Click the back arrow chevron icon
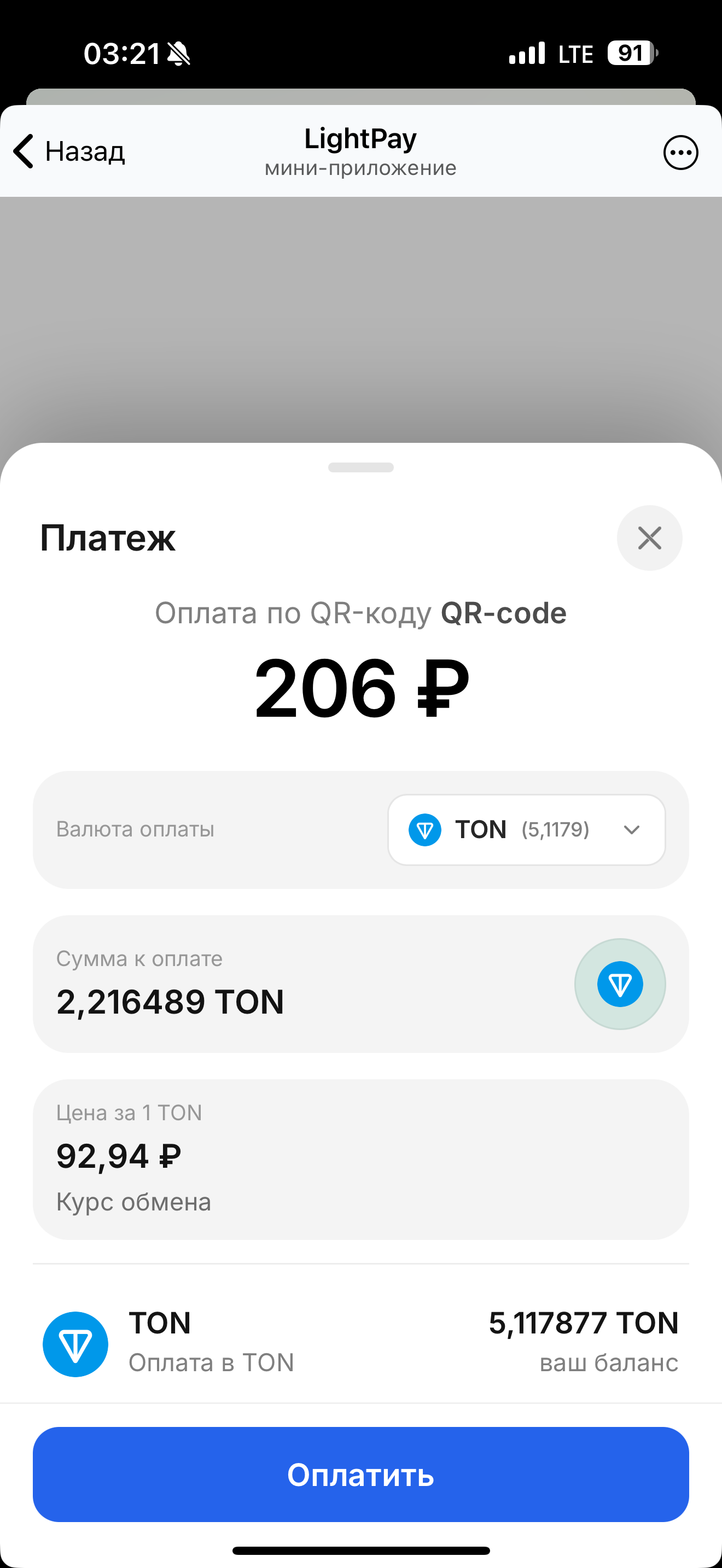The height and width of the screenshot is (1568, 722). 22,151
